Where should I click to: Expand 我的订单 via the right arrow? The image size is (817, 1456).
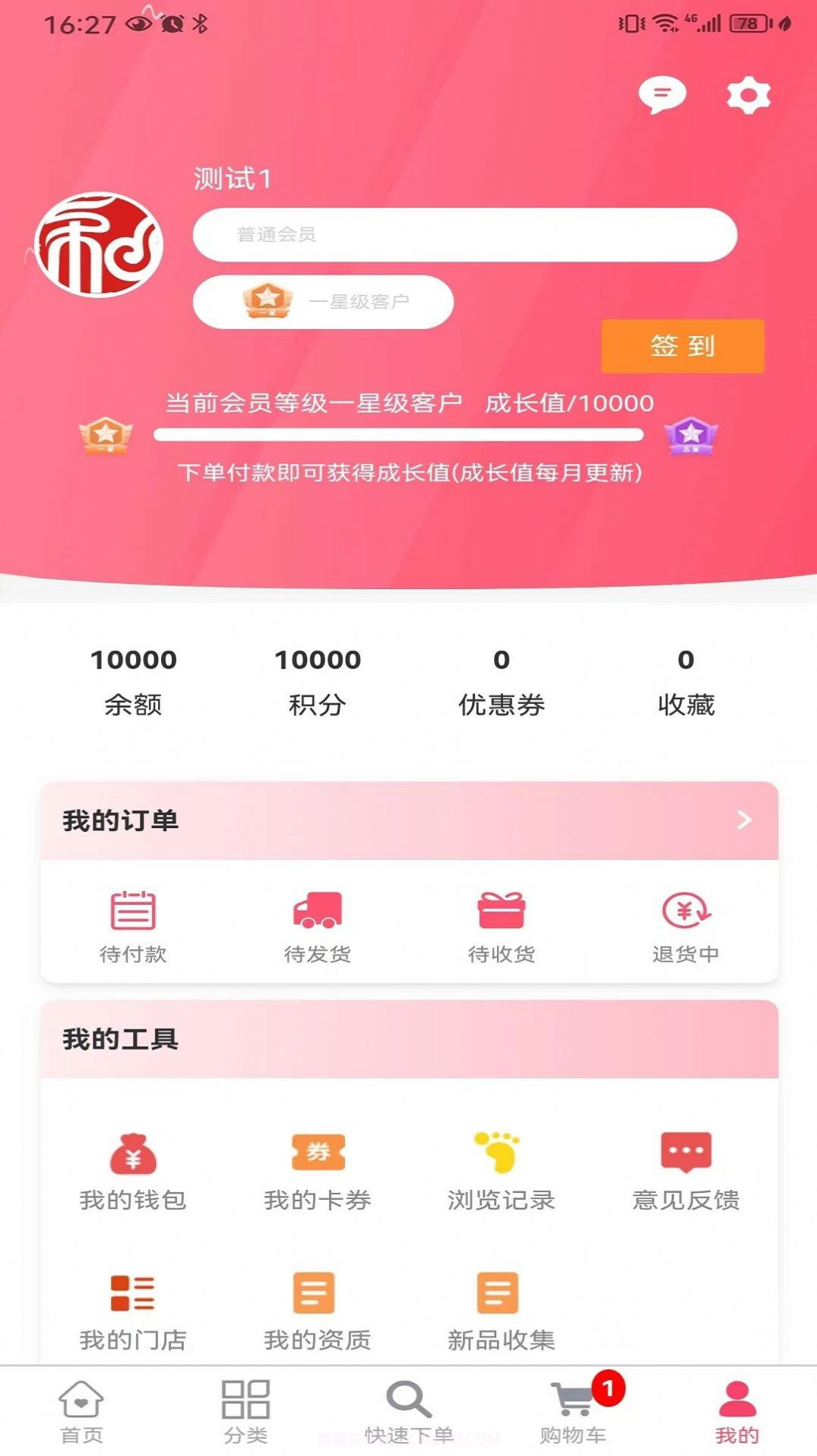(x=743, y=820)
